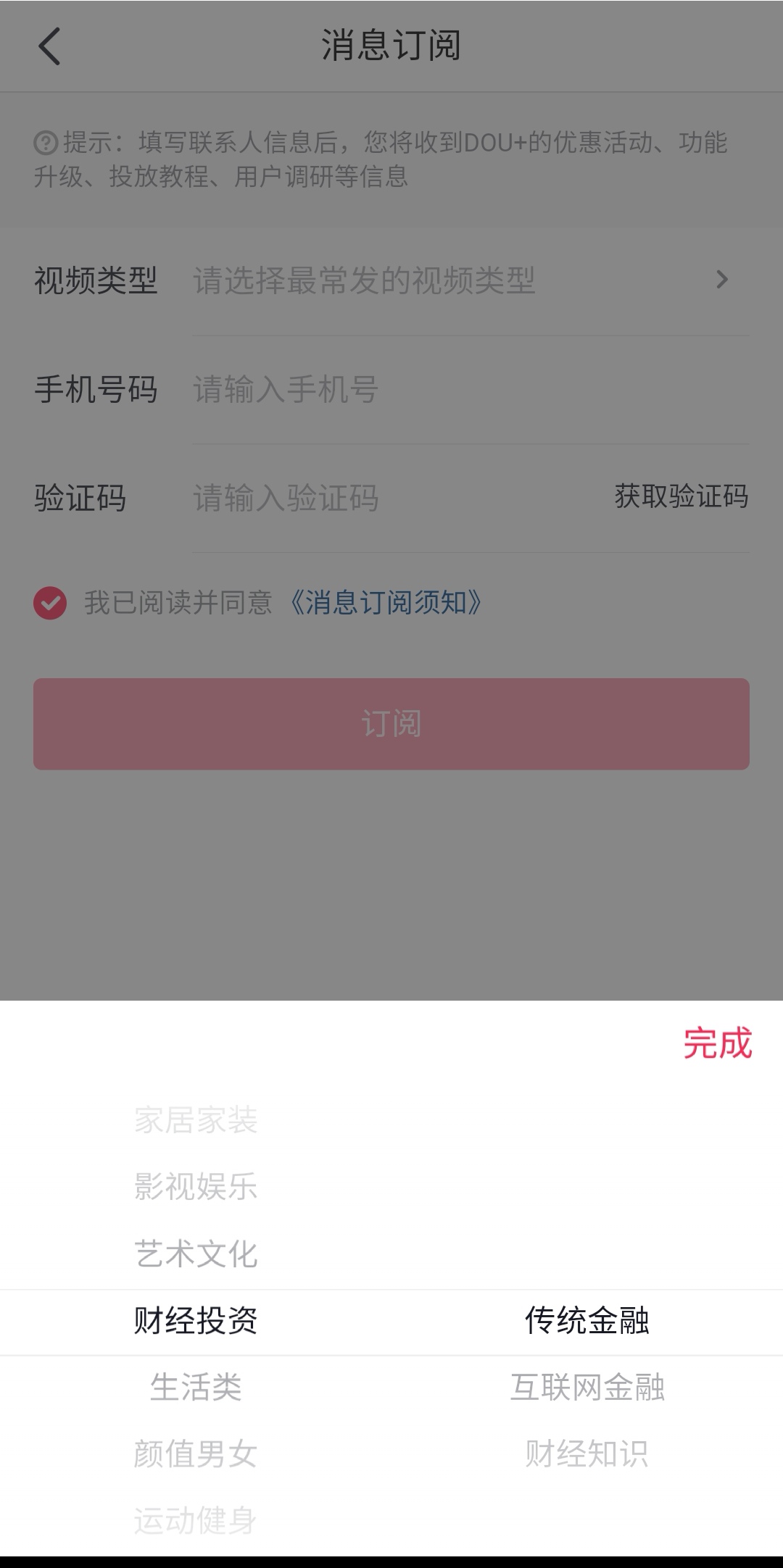Select 互联网金融 as the subcategory
This screenshot has width=783, height=1568.
587,1387
